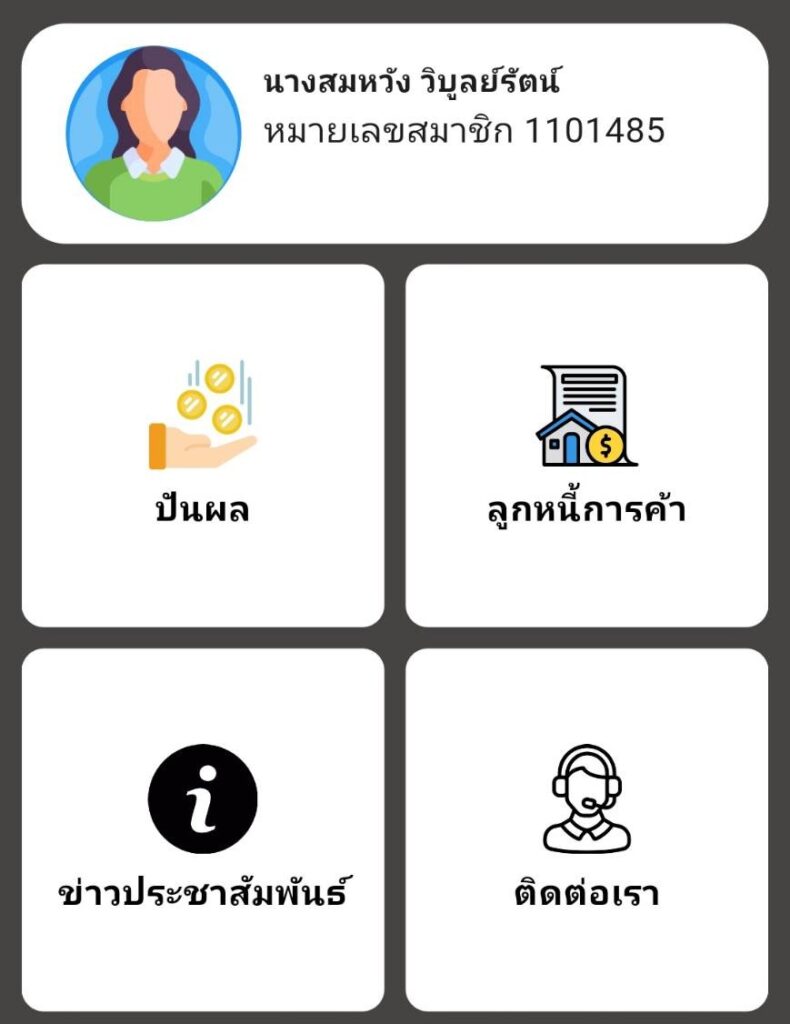This screenshot has width=790, height=1024.
Task: Open the ปันผล dividend card
Action: click(x=203, y=446)
